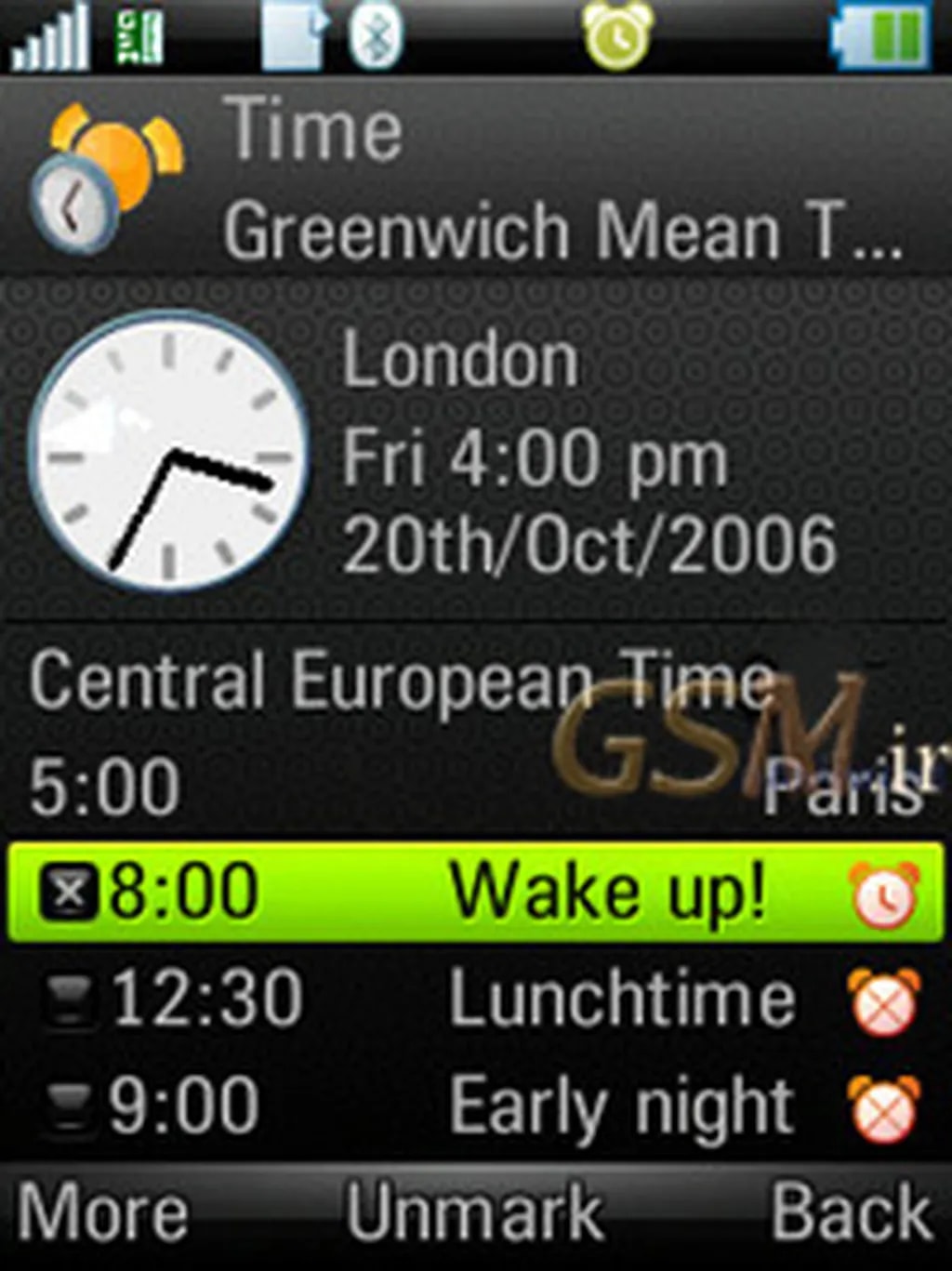The image size is (952, 1271).
Task: Select the 8:00 Wake up! alarm
Action: 521,893
